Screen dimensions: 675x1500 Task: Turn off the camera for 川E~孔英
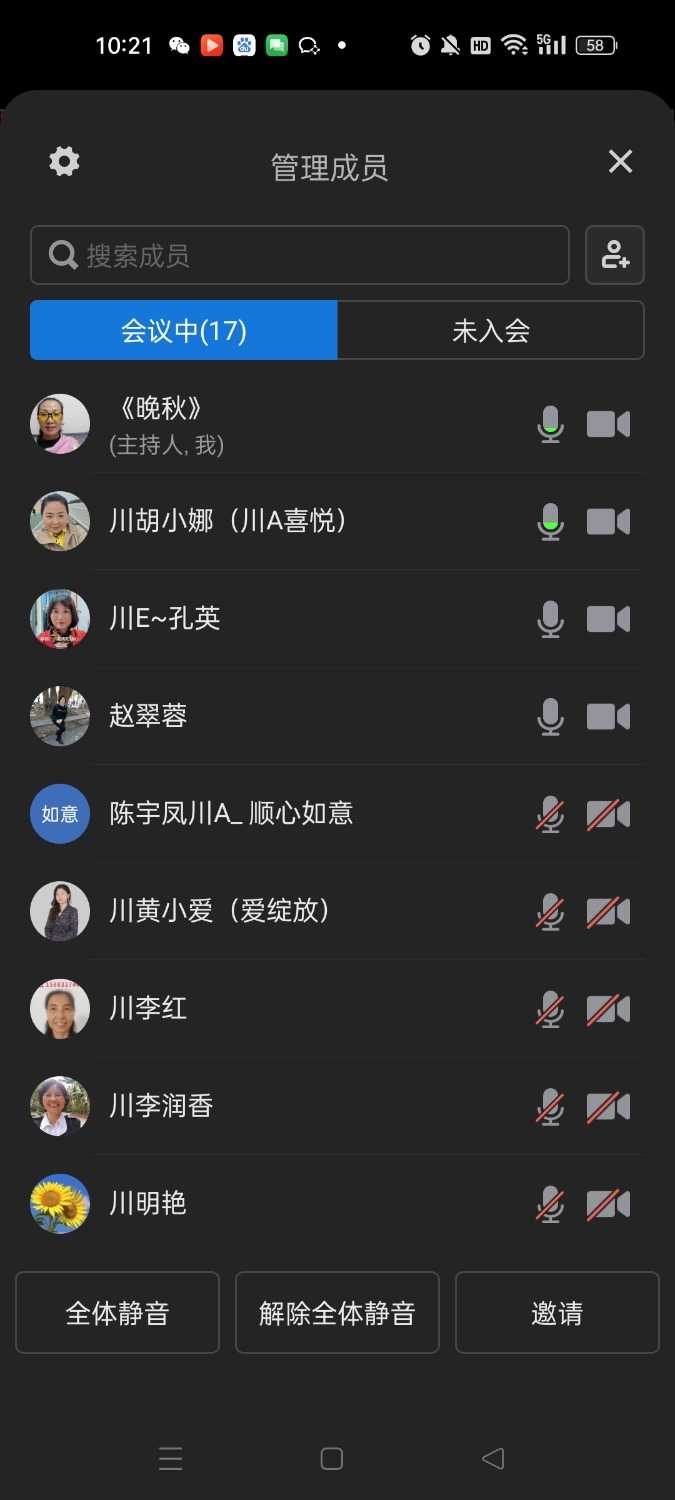click(608, 619)
